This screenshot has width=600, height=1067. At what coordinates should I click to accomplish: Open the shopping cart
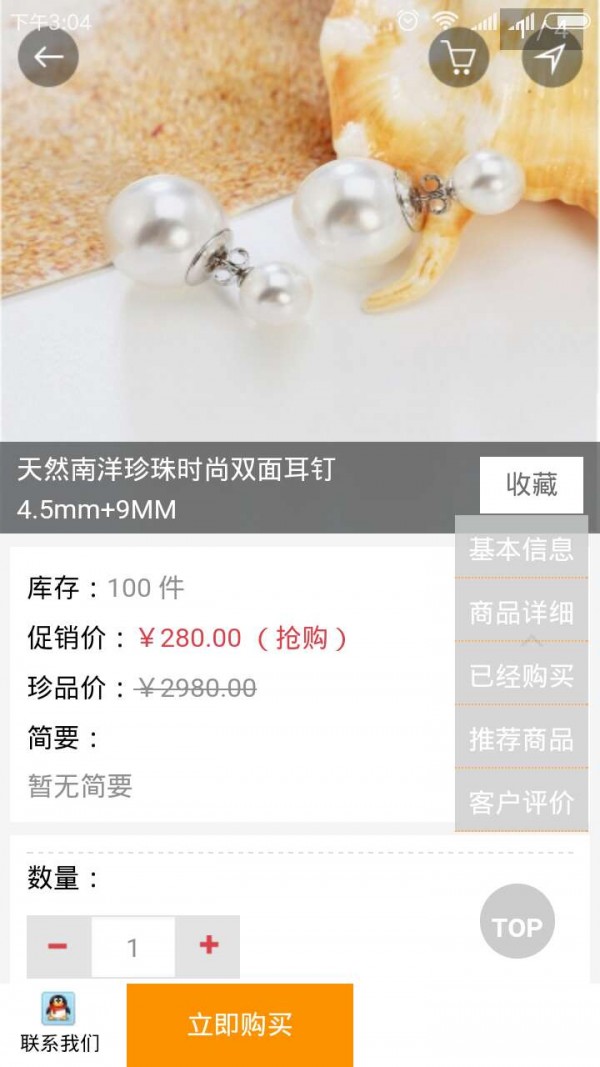click(x=458, y=58)
